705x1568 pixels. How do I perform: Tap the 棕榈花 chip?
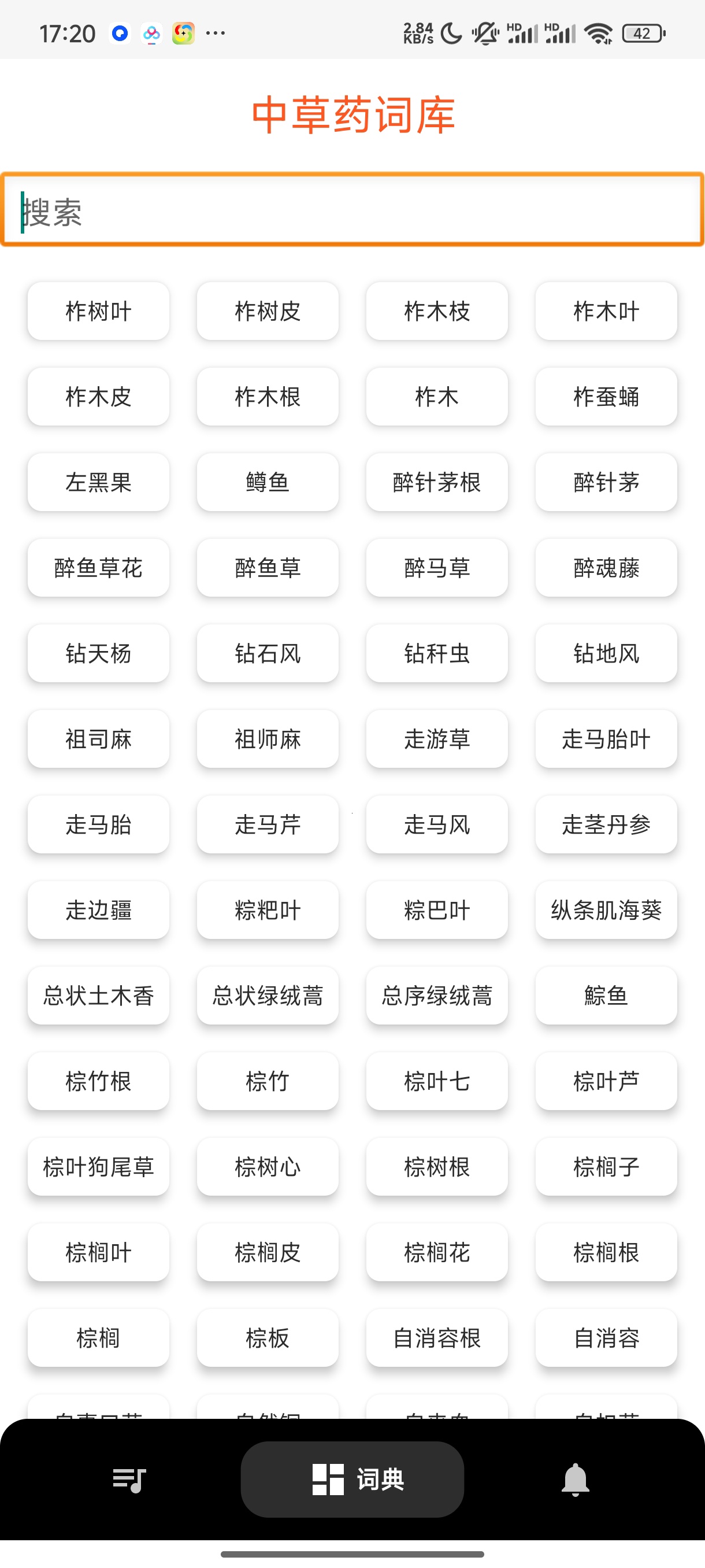[x=437, y=1253]
